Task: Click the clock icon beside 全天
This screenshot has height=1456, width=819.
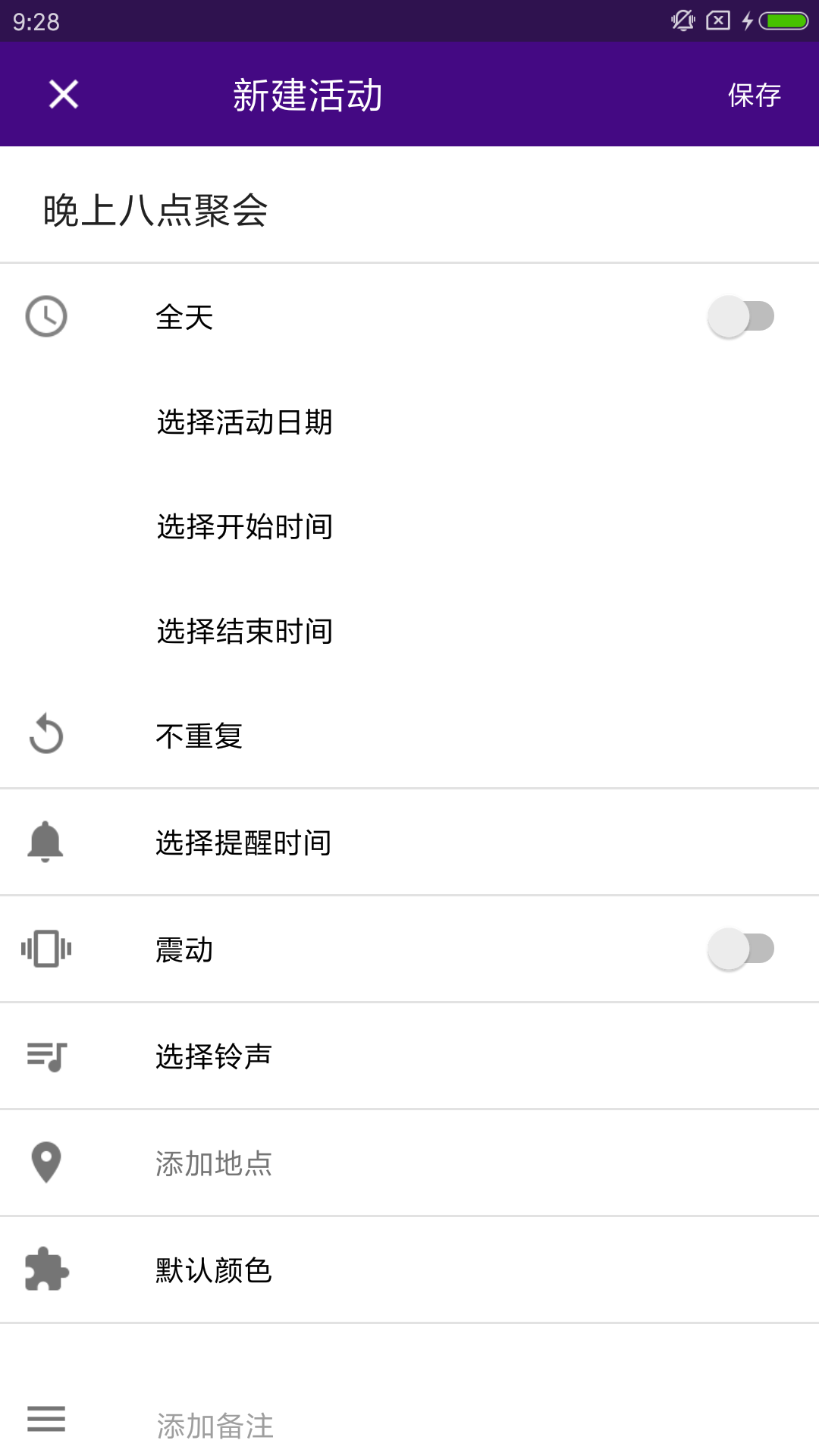Action: [45, 317]
